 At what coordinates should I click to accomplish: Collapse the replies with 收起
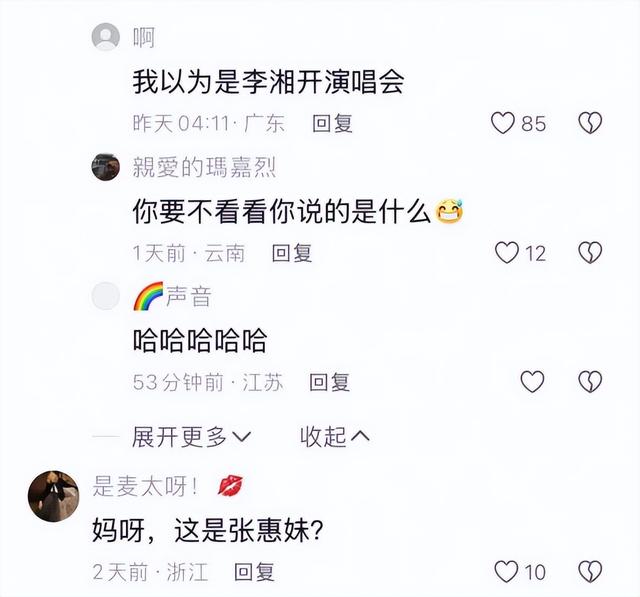click(x=335, y=436)
